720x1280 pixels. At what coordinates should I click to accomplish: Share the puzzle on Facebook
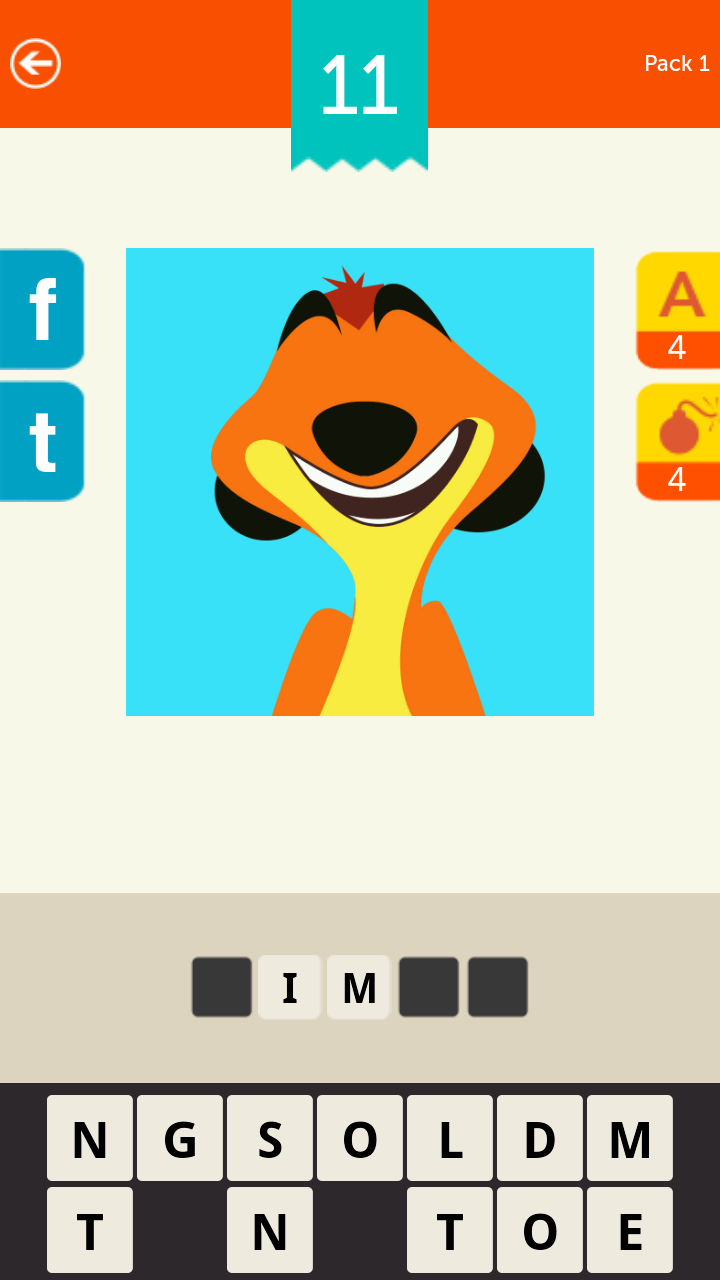(41, 309)
